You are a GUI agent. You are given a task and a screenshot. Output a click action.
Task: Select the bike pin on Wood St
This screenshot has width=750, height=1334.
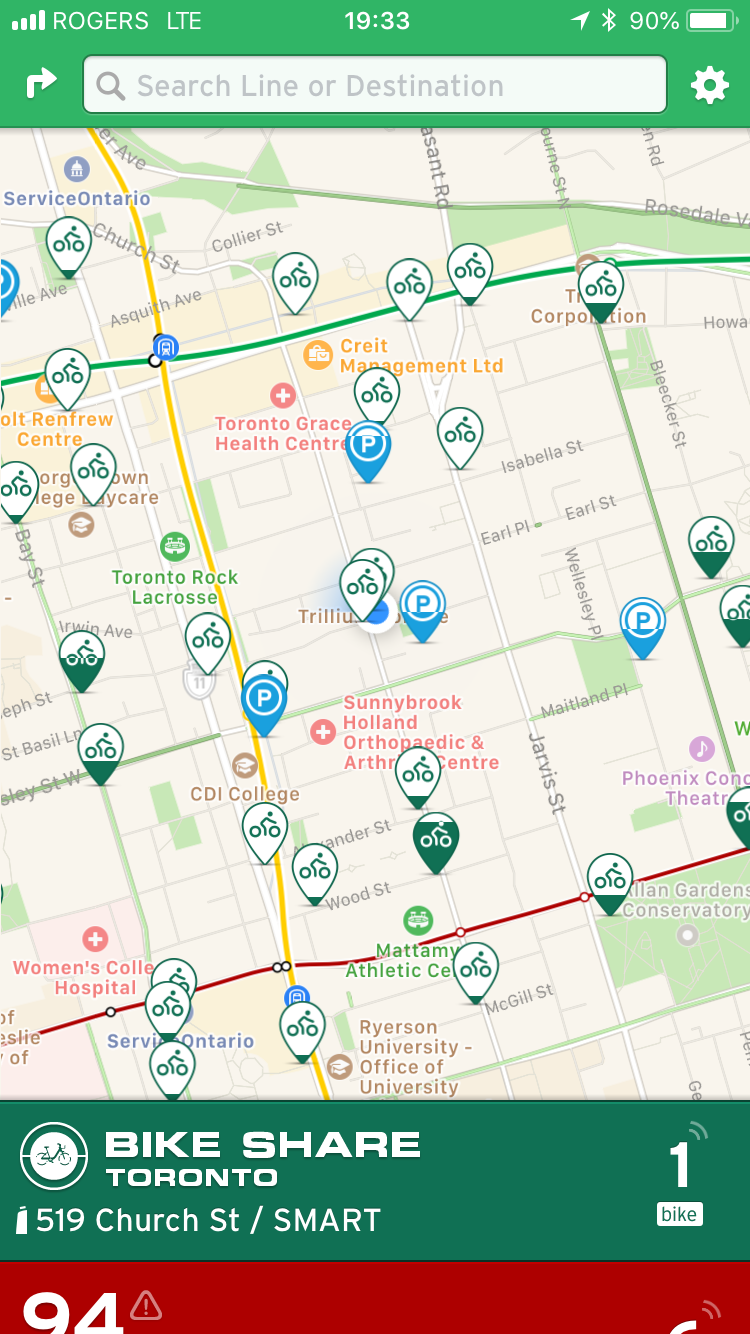pyautogui.click(x=315, y=871)
